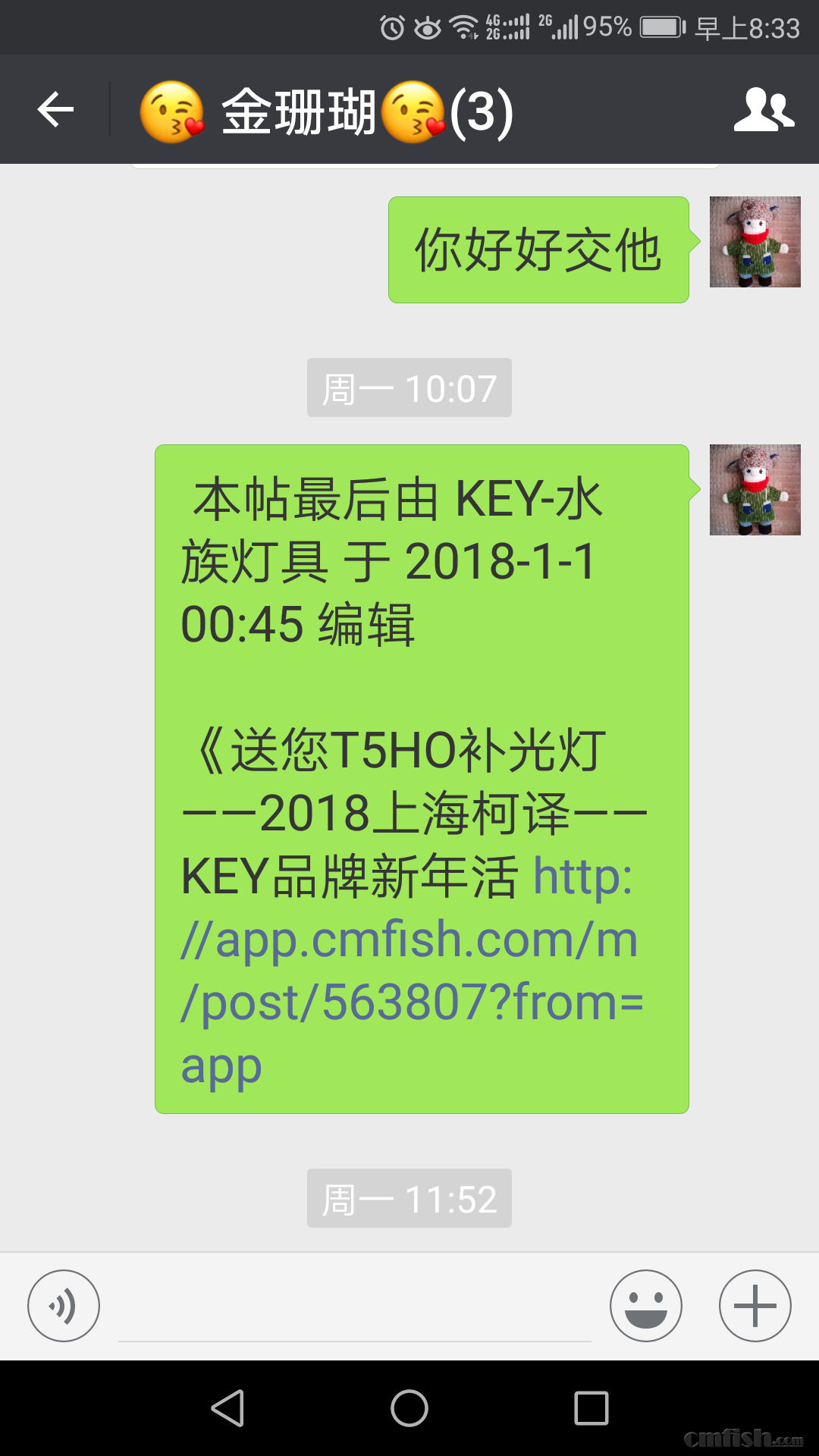Tap the 周一 10:07 timestamp
This screenshot has width=819, height=1456.
coord(409,388)
